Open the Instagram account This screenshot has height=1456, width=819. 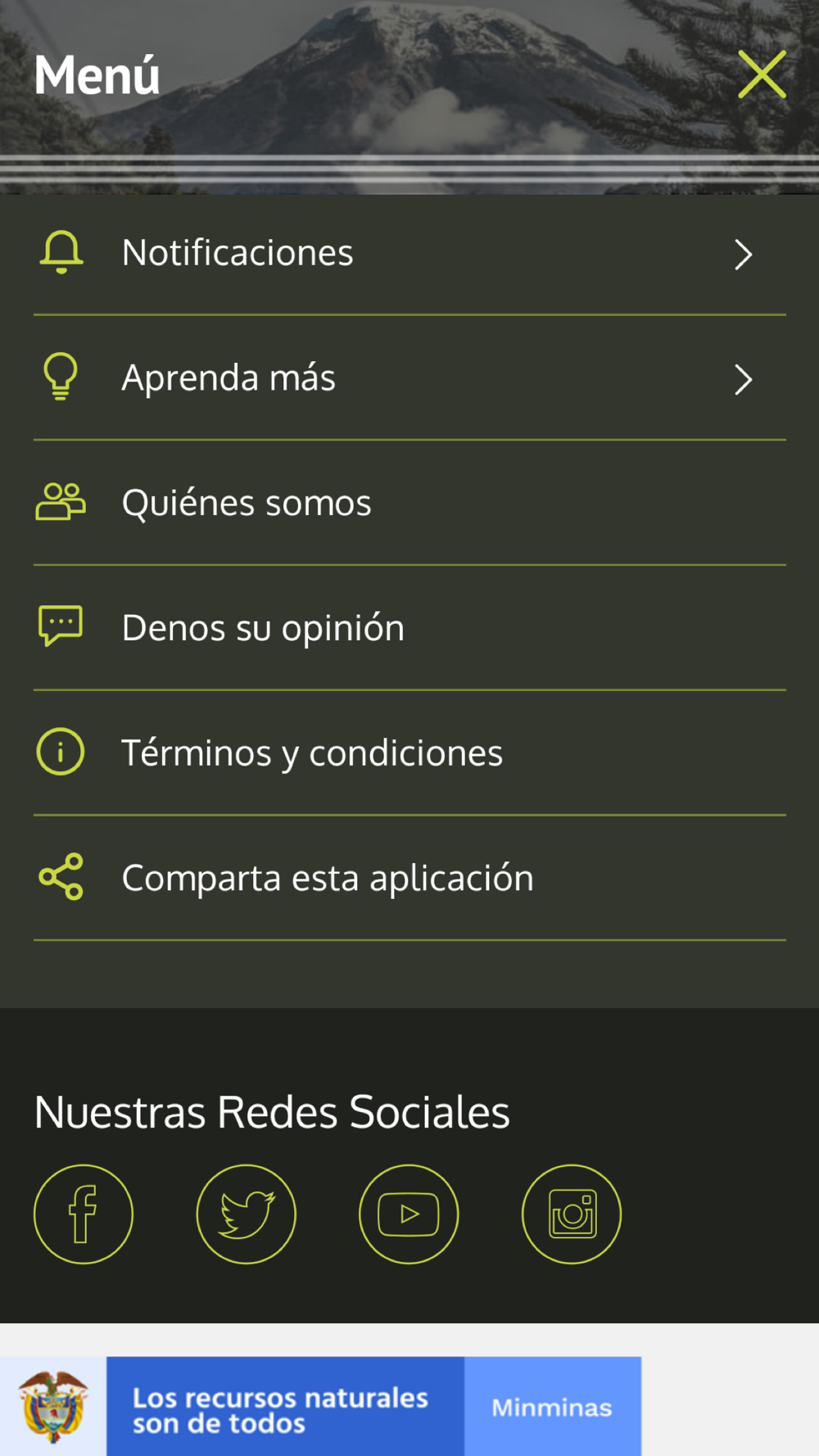click(572, 1214)
